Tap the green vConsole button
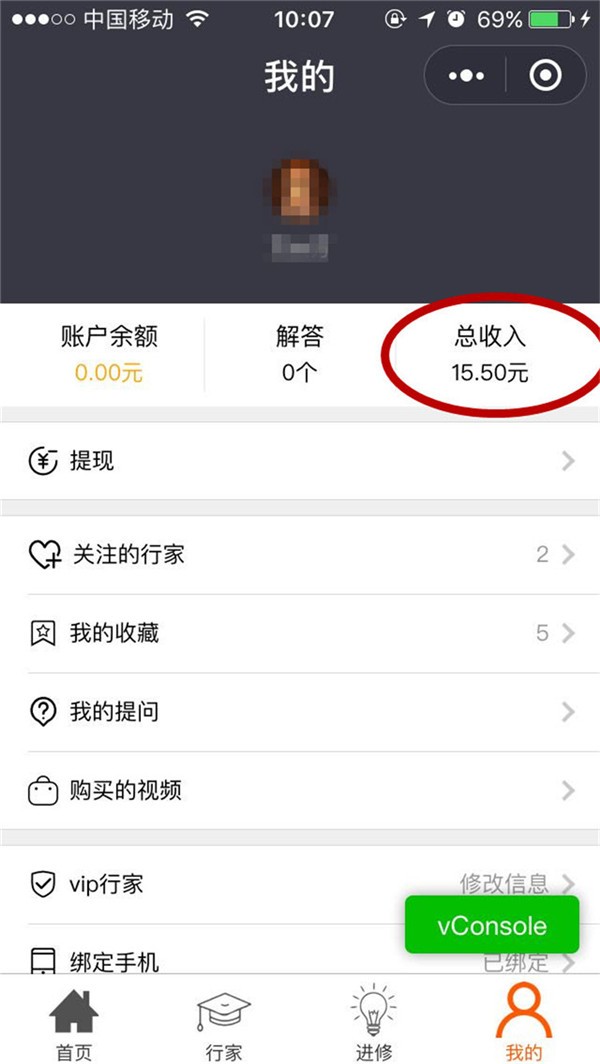The image size is (600, 1064). [x=491, y=925]
